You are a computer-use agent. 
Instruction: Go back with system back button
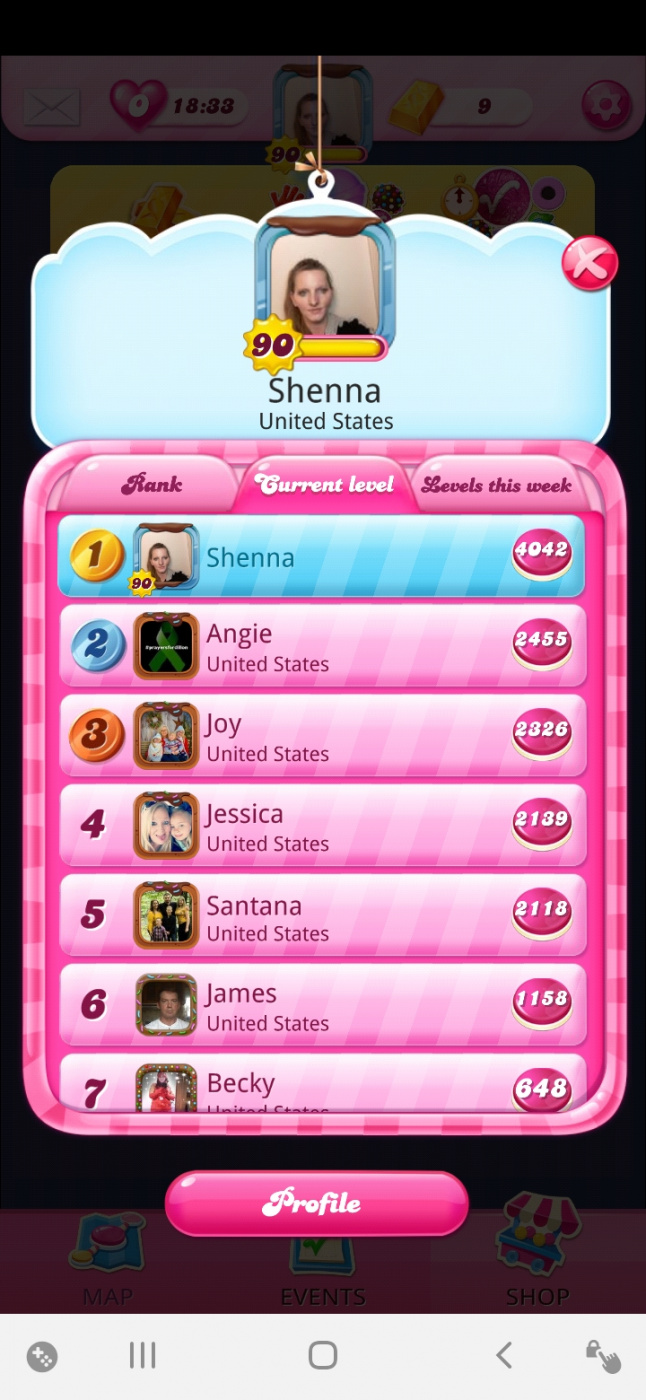(x=504, y=1356)
